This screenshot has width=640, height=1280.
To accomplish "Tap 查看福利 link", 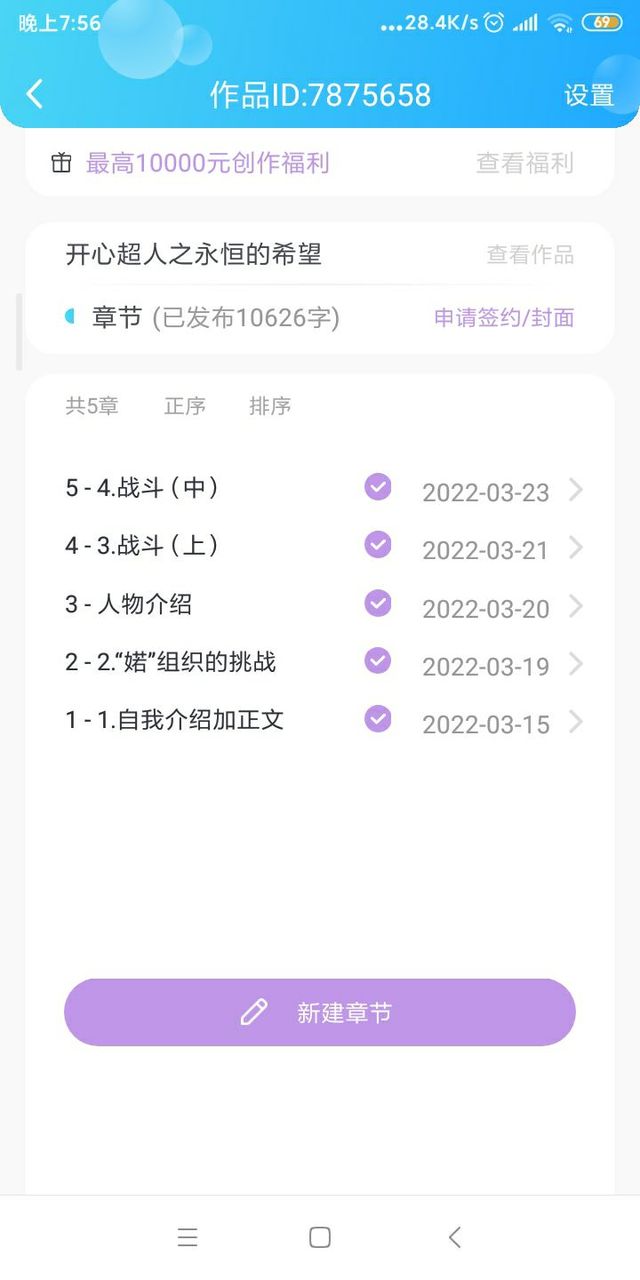I will pos(524,163).
